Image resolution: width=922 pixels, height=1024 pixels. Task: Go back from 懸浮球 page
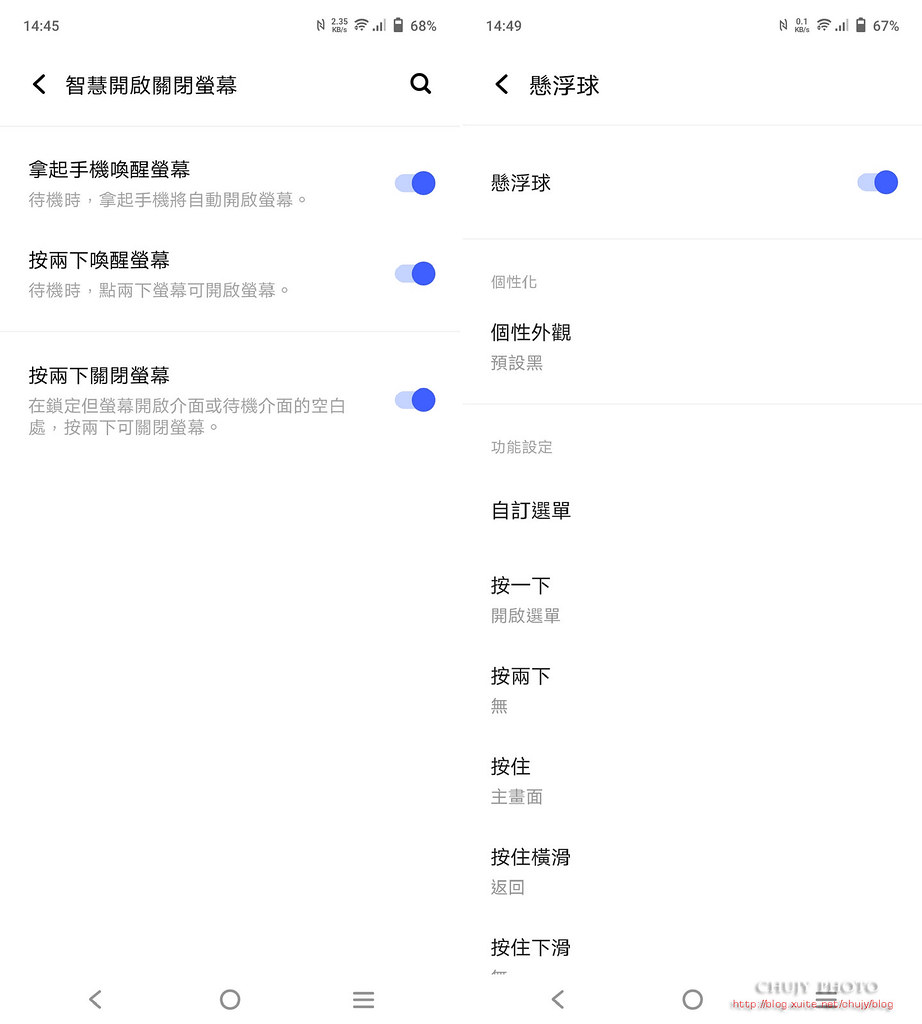click(x=502, y=85)
